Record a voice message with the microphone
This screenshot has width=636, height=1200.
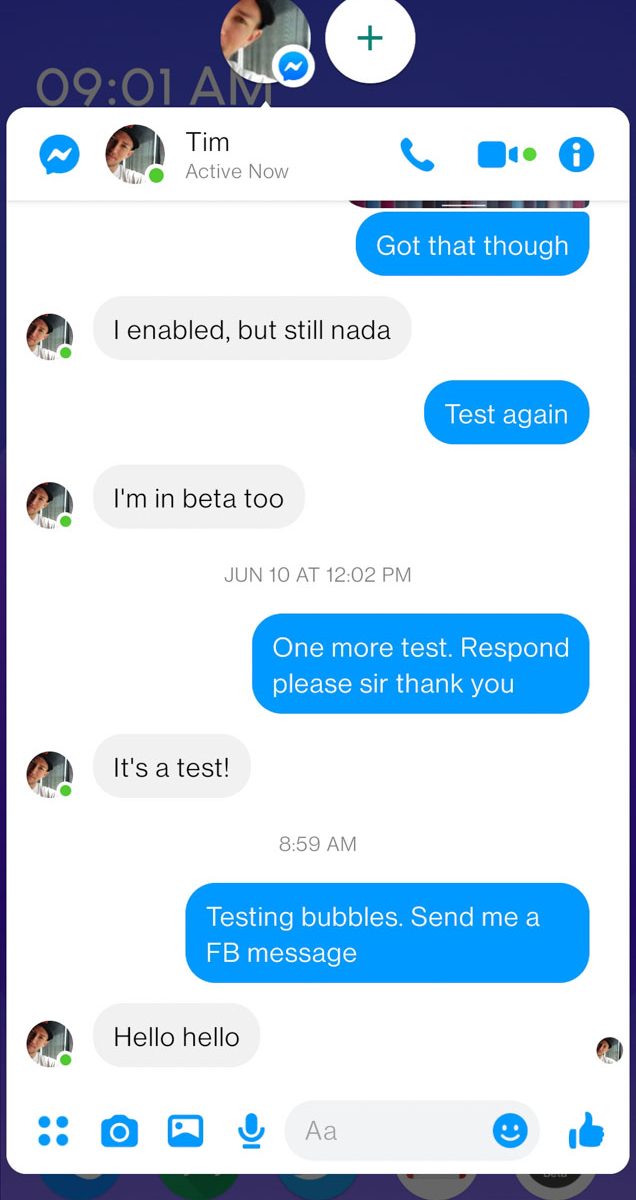coord(251,1131)
